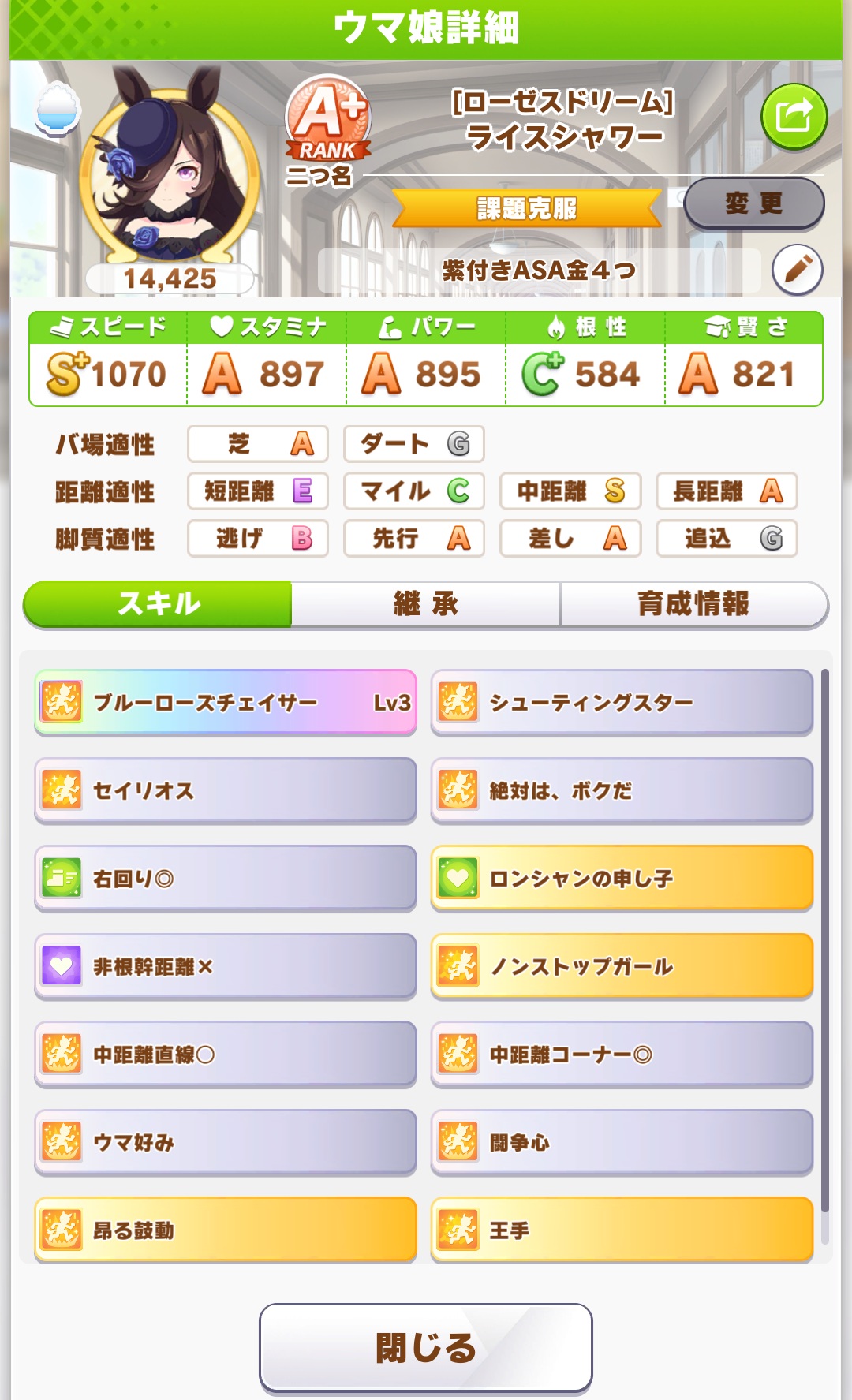The height and width of the screenshot is (1400, 852).
Task: Tap the 絶対は、ボクだ skill
Action: 622,790
